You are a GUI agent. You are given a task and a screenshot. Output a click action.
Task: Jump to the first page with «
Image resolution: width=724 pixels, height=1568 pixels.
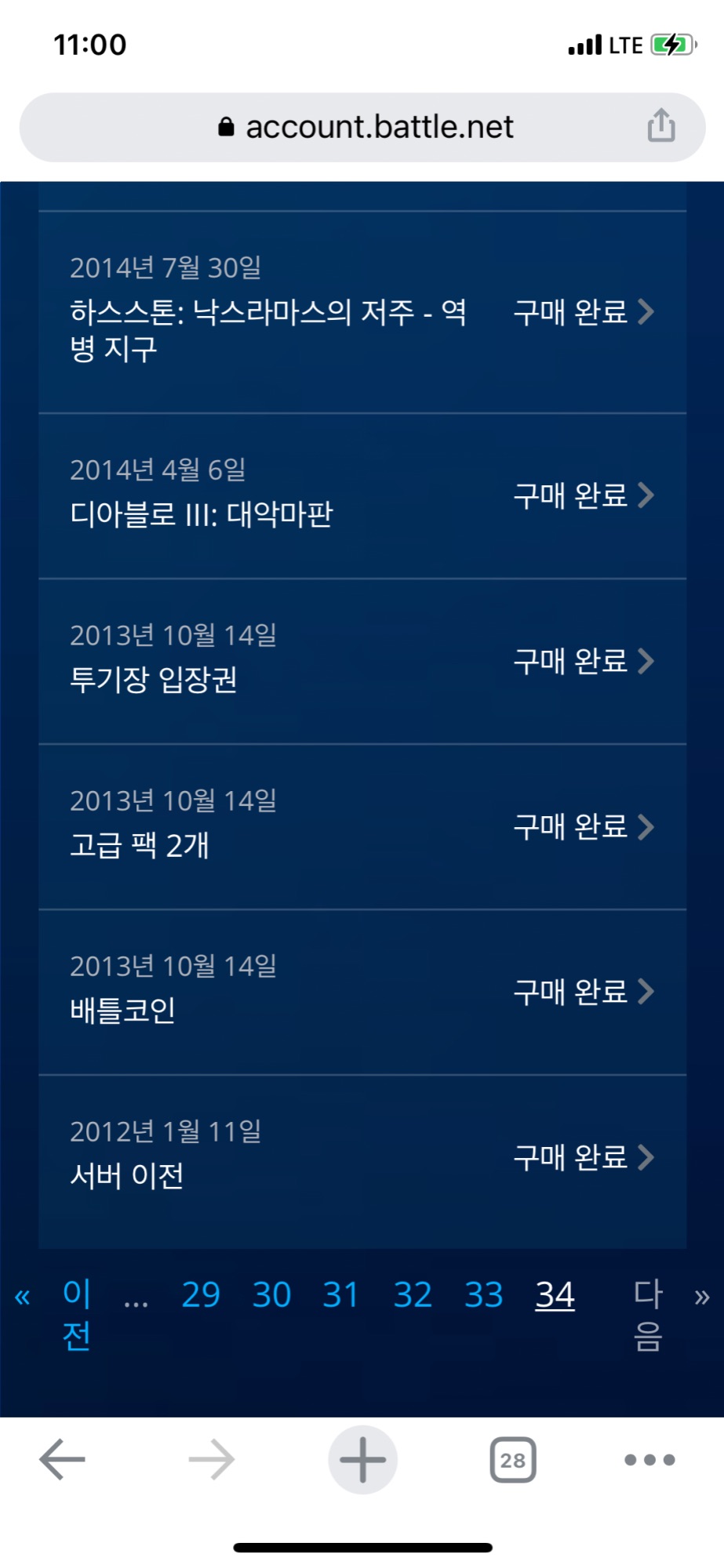click(23, 1297)
